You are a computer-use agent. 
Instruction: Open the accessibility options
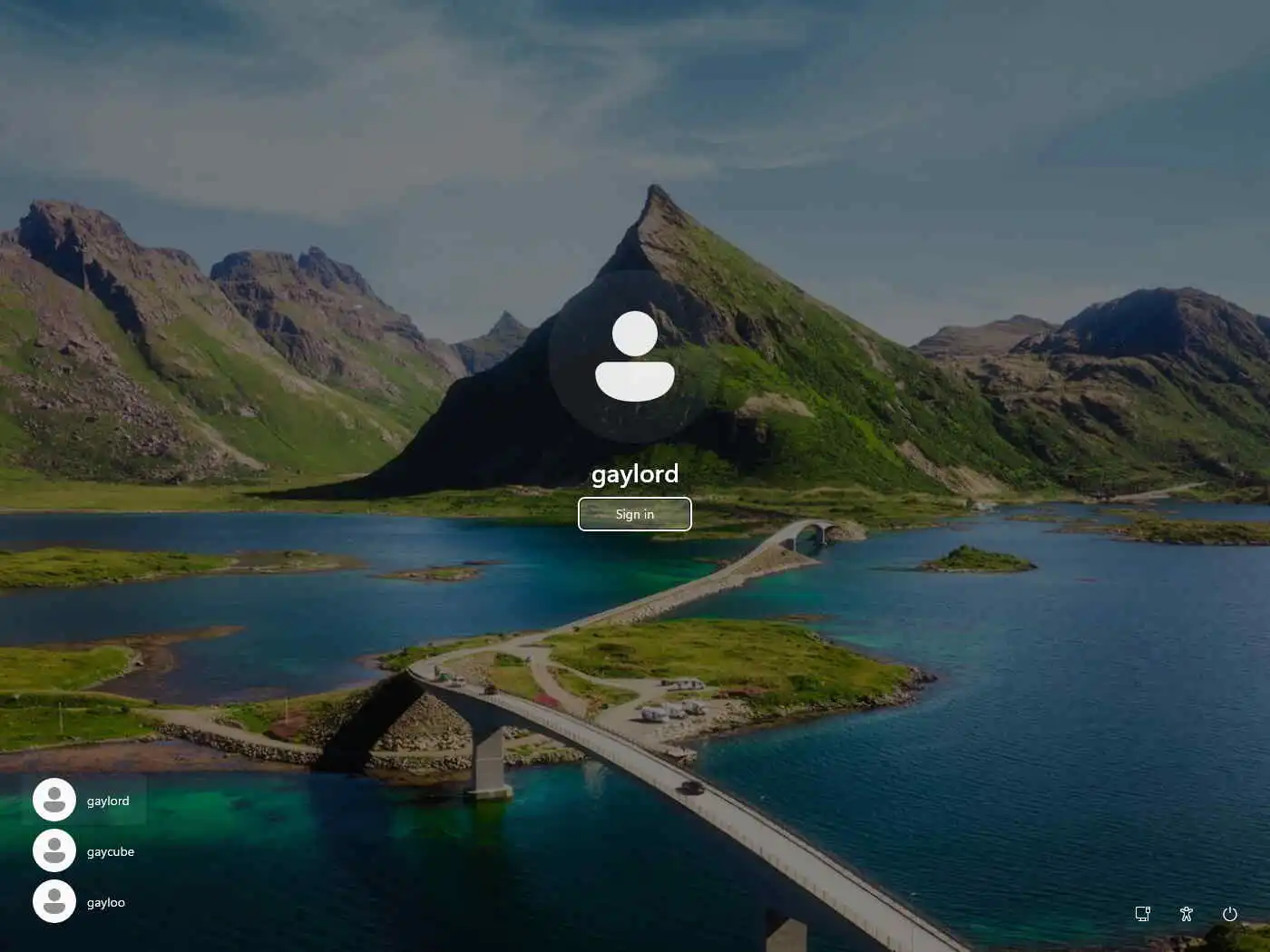click(1187, 914)
